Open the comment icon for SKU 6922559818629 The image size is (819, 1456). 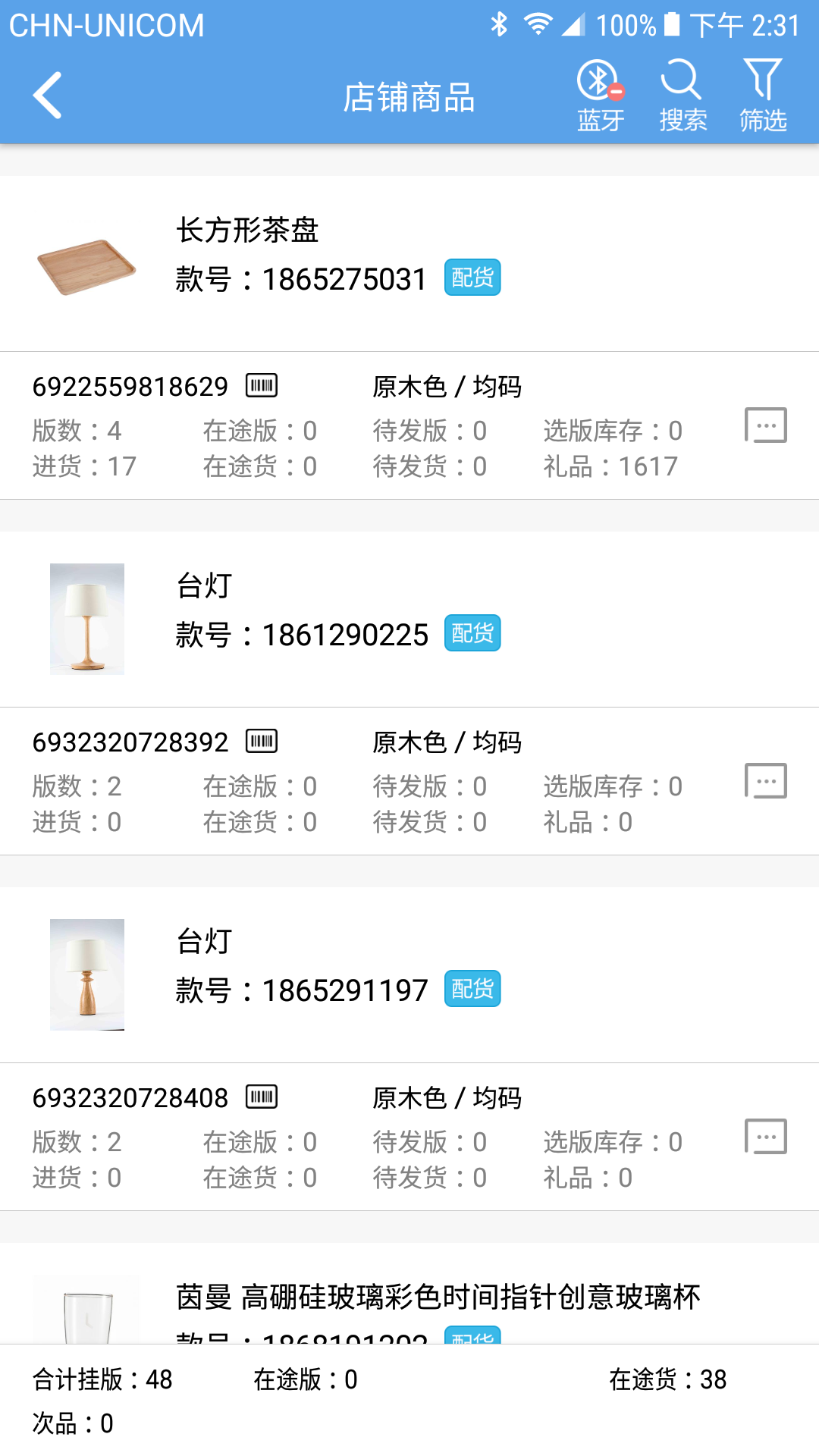click(765, 425)
